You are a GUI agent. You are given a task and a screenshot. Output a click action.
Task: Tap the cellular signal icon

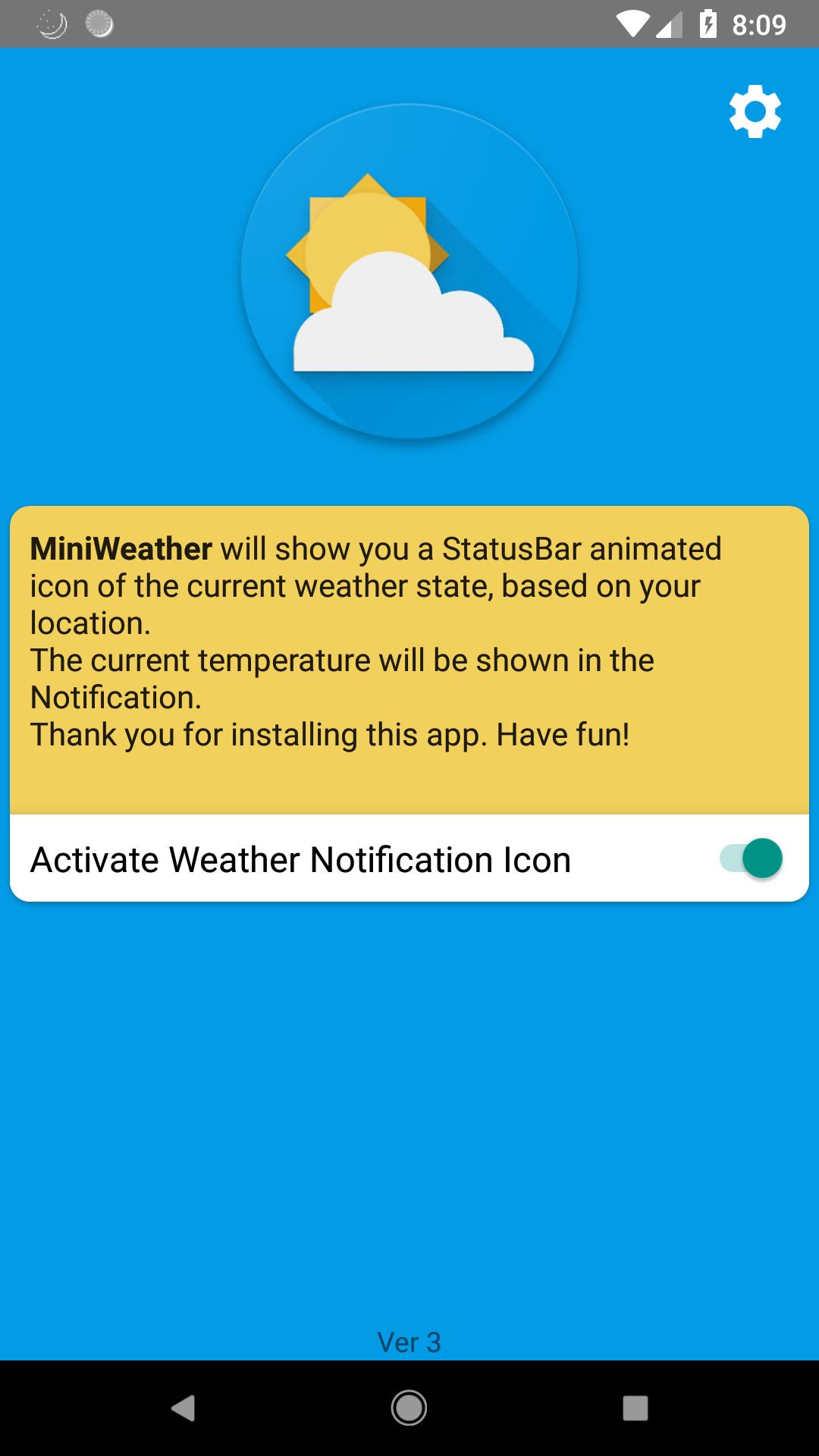coord(670,24)
